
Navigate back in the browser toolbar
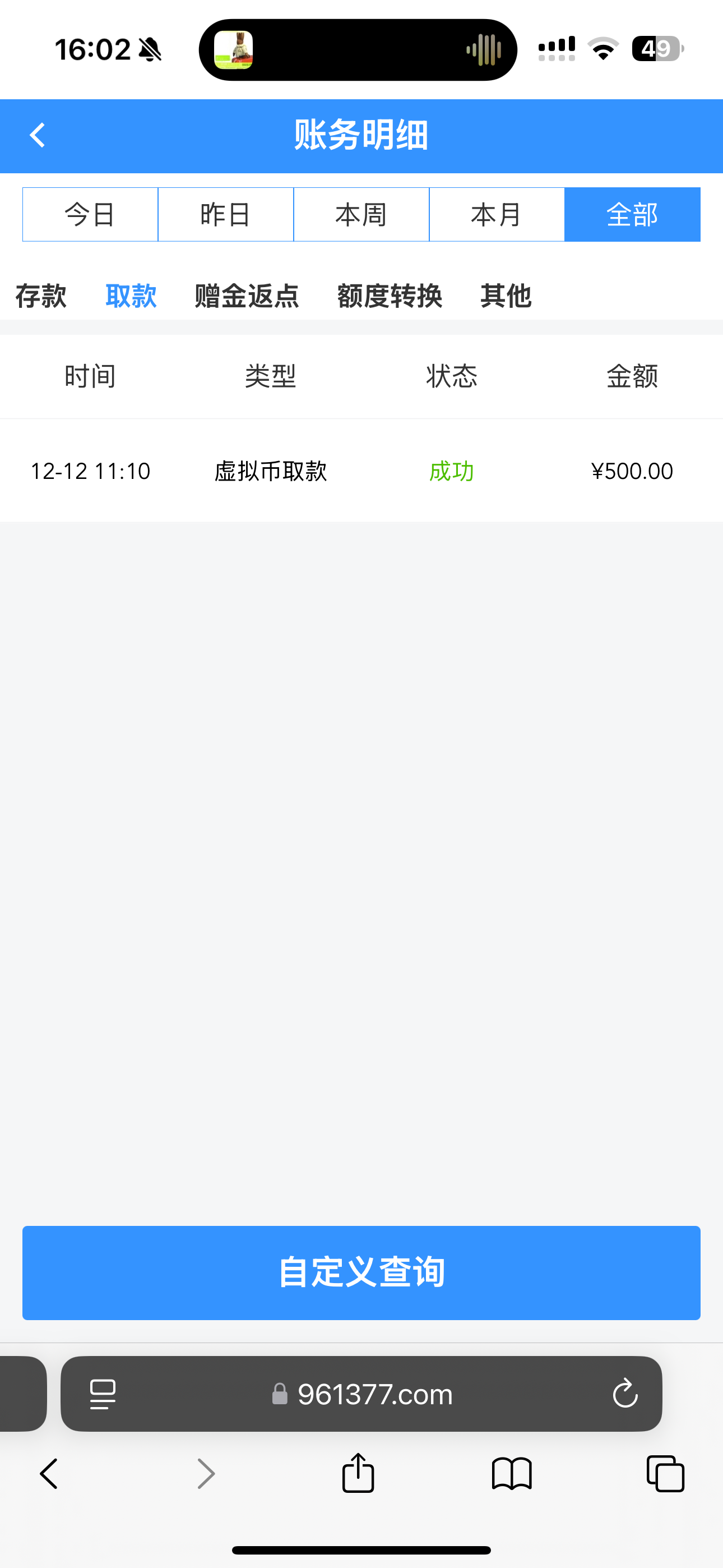coord(49,1474)
